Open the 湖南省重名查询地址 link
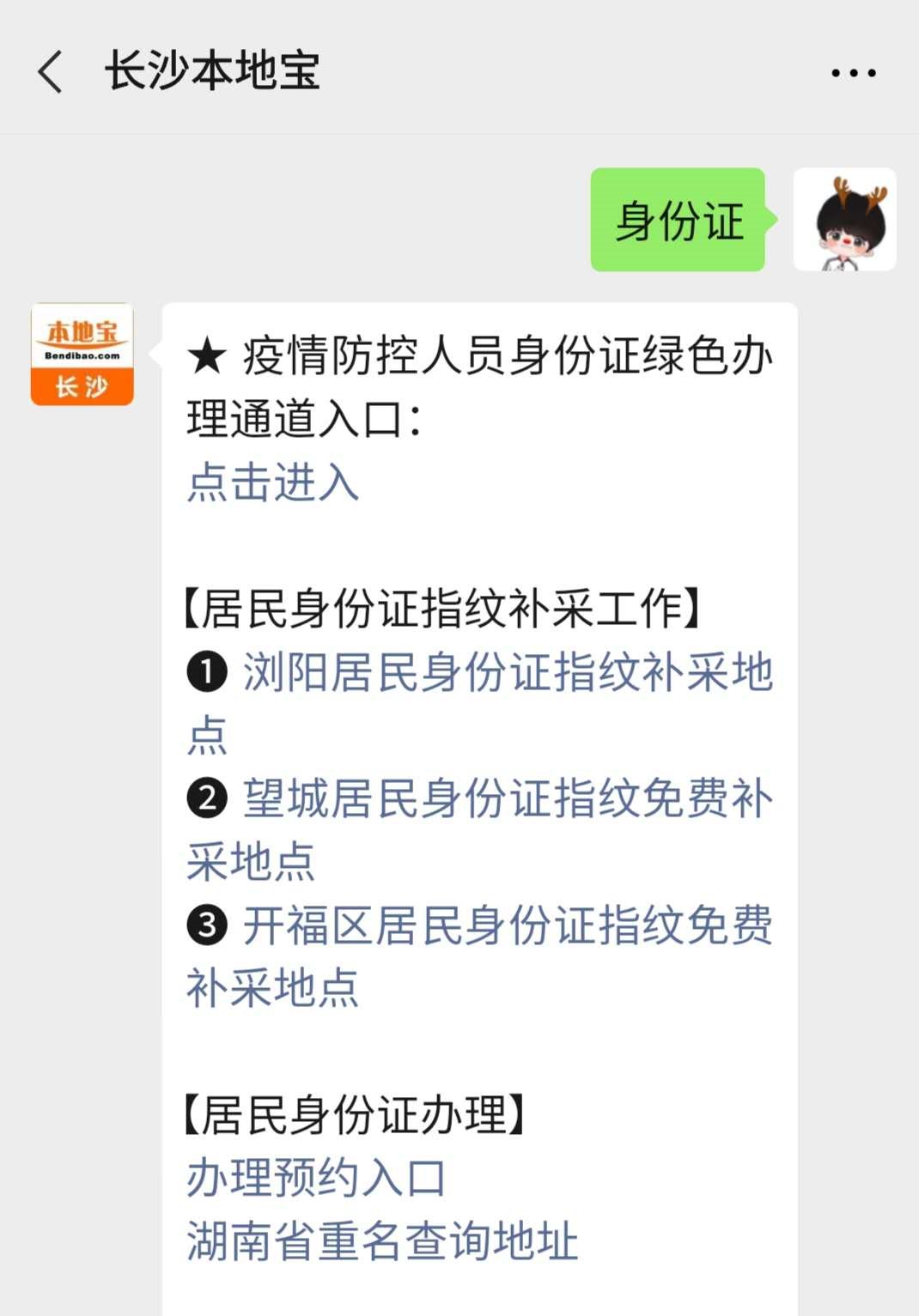This screenshot has width=919, height=1316. click(382, 1241)
